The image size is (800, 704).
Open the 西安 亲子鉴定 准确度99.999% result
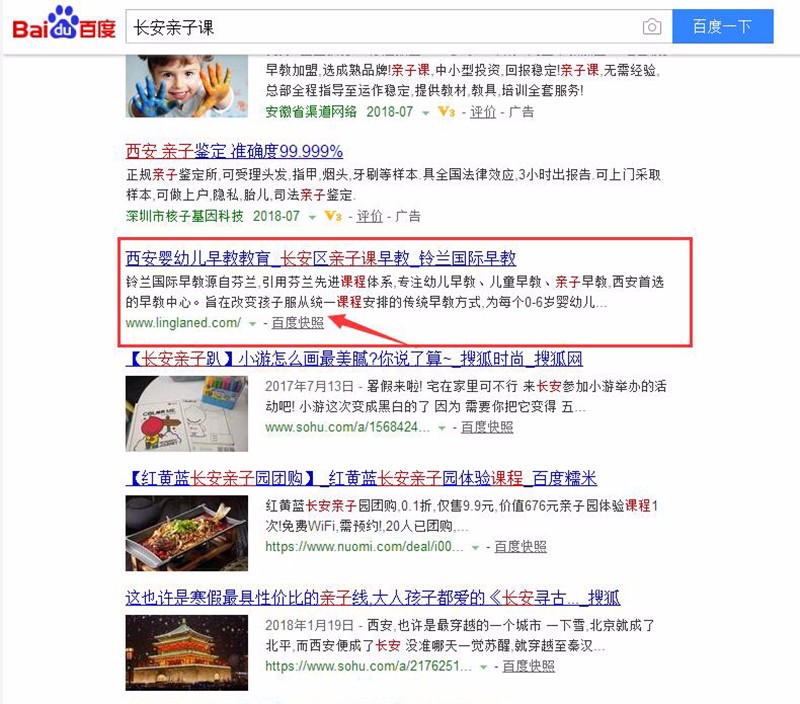[x=234, y=151]
